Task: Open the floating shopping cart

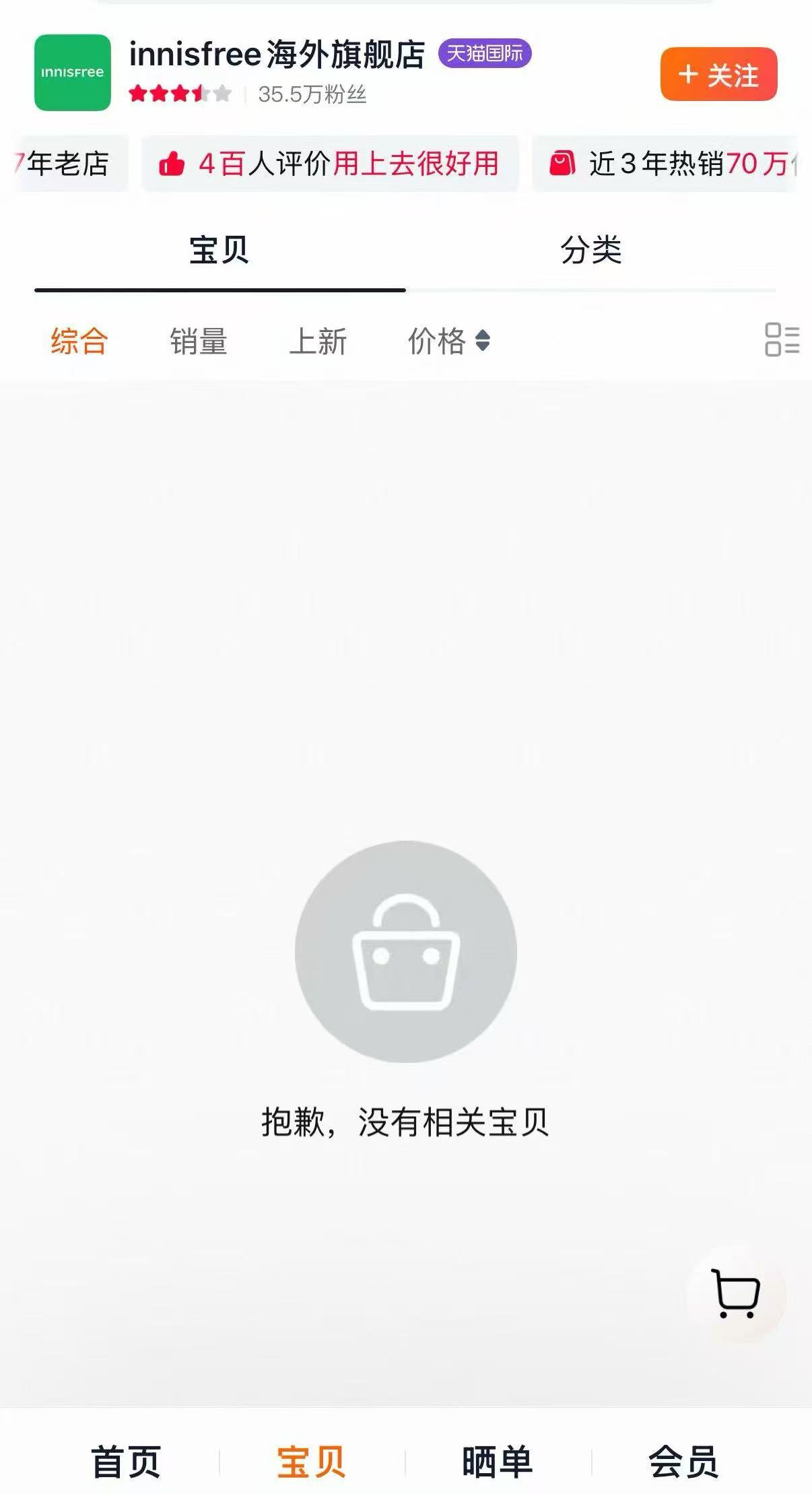Action: tap(735, 1293)
